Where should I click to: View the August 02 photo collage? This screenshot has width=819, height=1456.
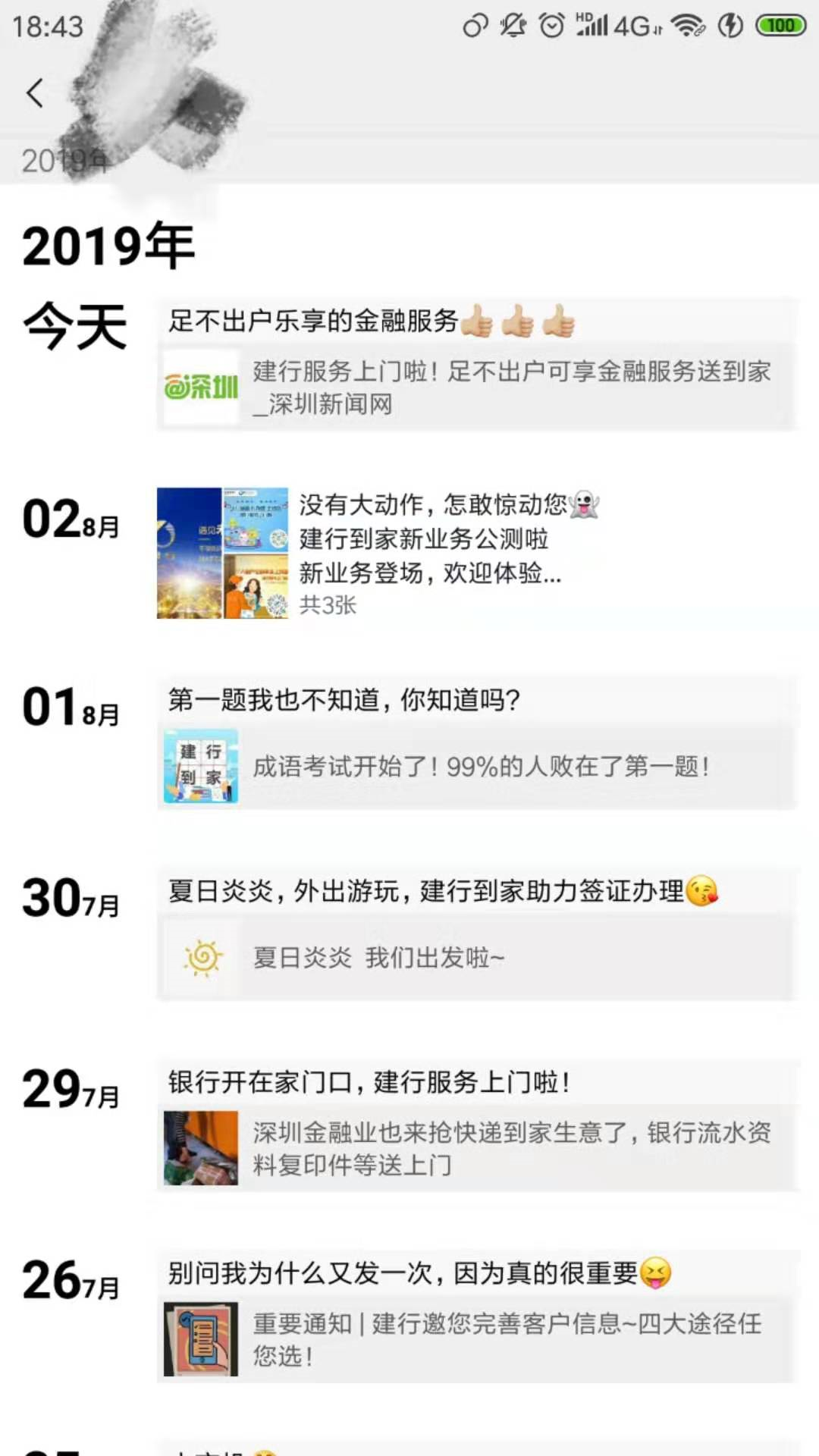222,553
